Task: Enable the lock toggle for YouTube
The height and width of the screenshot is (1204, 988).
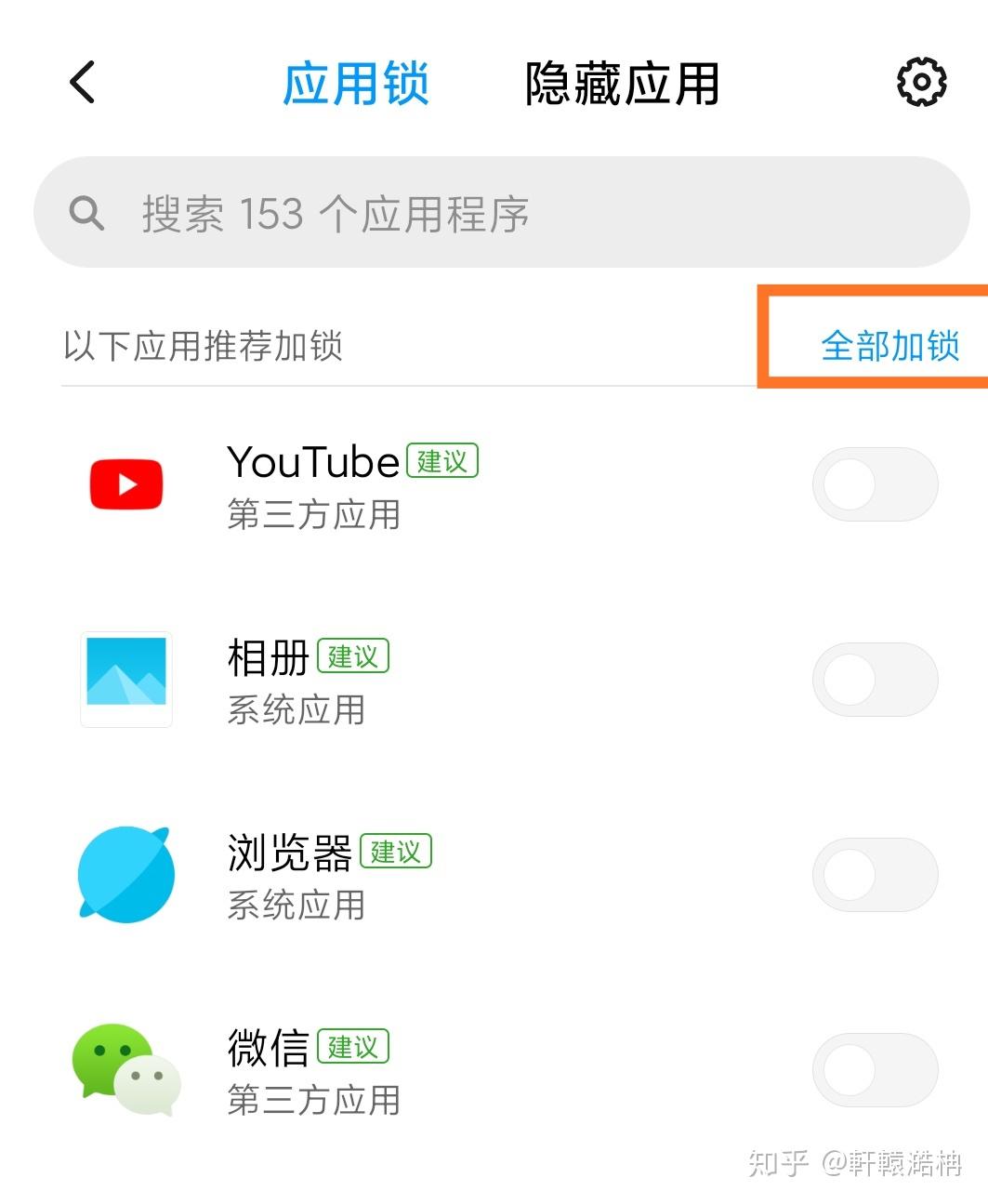Action: coord(875,483)
